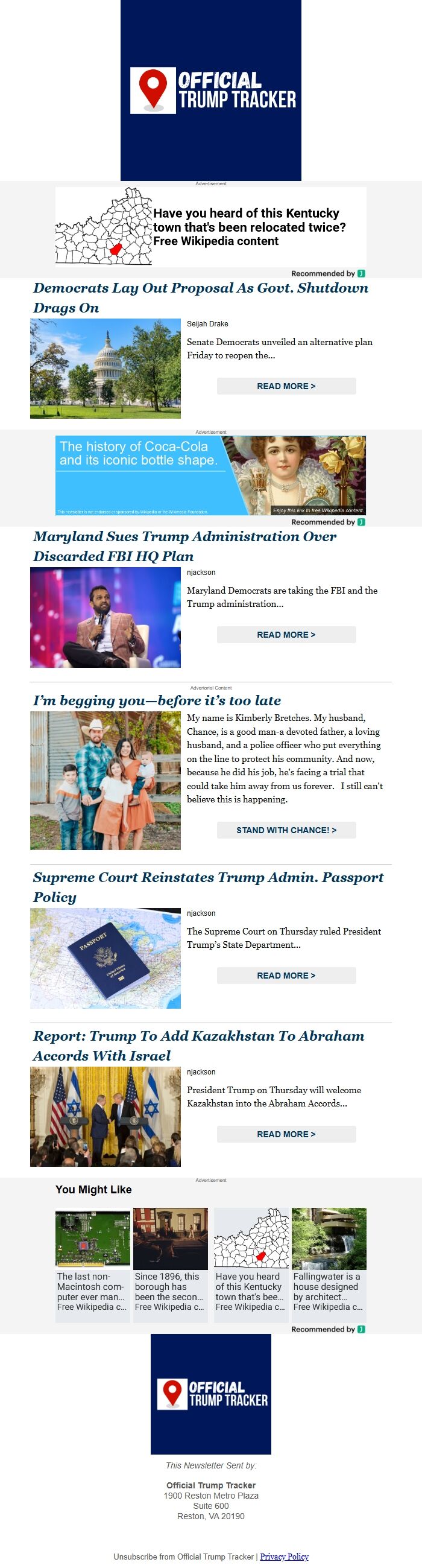This screenshot has width=422, height=1568.
Task: Open the passport photo thumbnail
Action: 105,958
